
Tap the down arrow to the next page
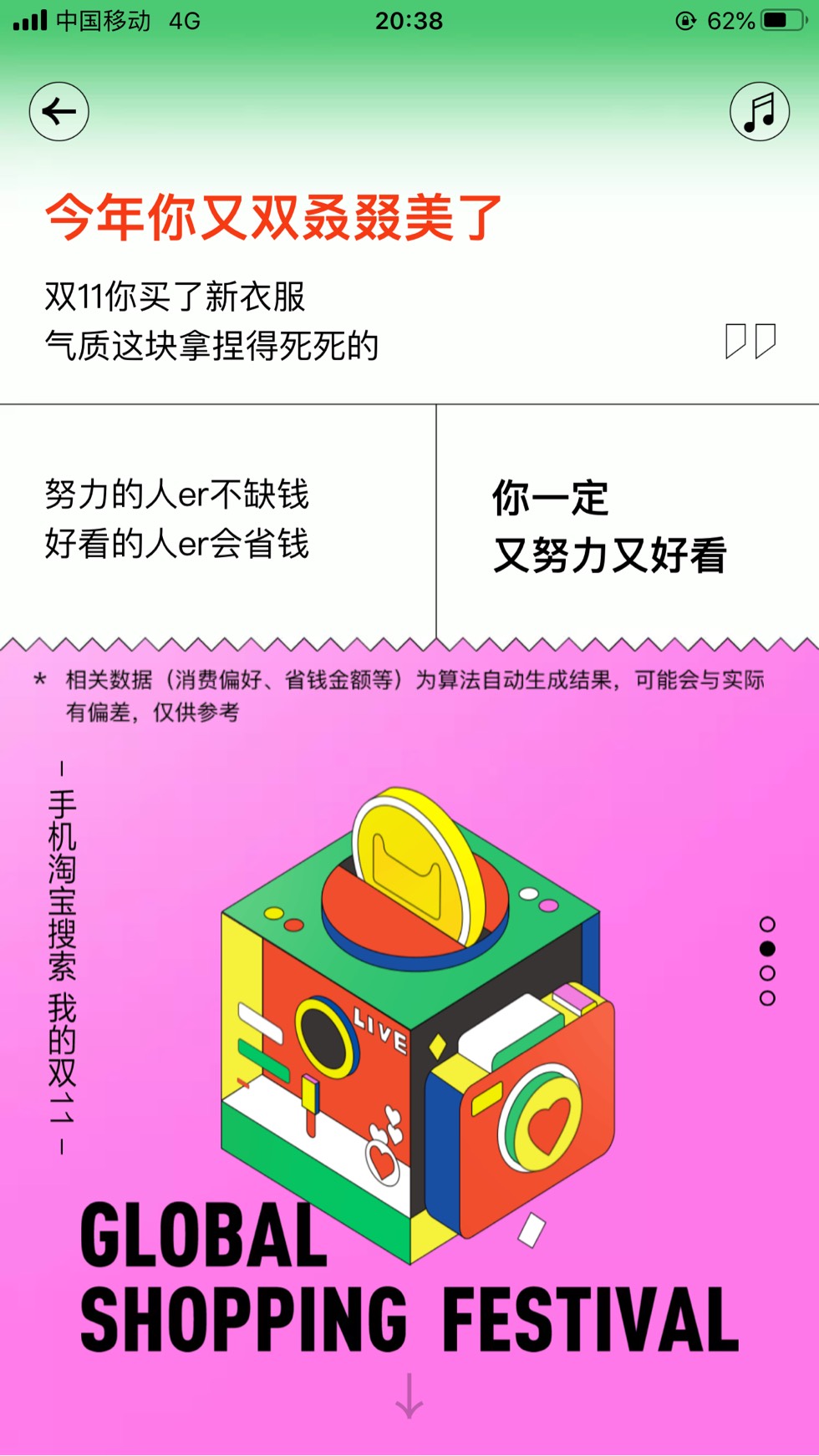click(409, 1395)
